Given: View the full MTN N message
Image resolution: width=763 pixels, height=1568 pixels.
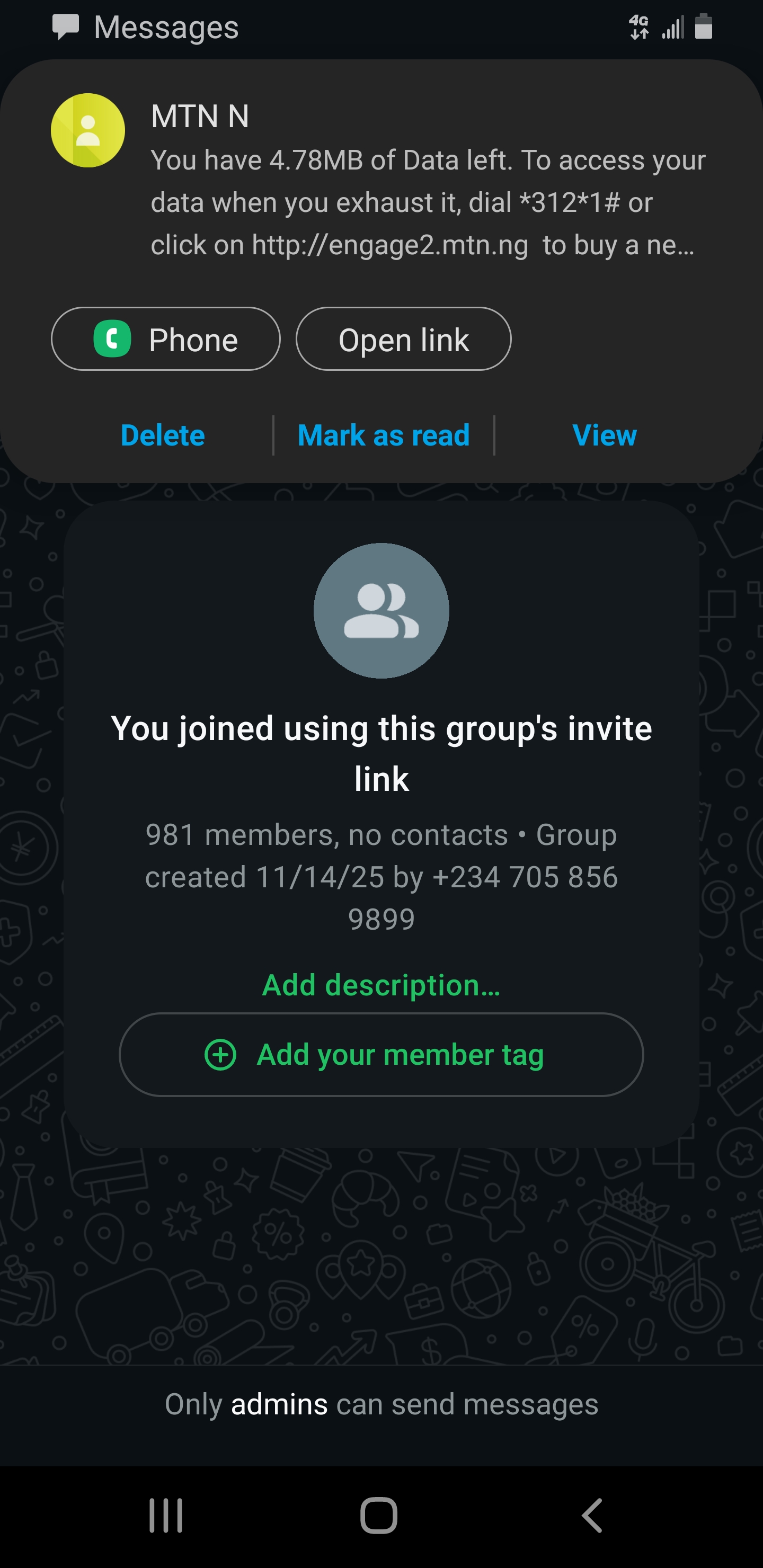Looking at the screenshot, I should point(604,435).
